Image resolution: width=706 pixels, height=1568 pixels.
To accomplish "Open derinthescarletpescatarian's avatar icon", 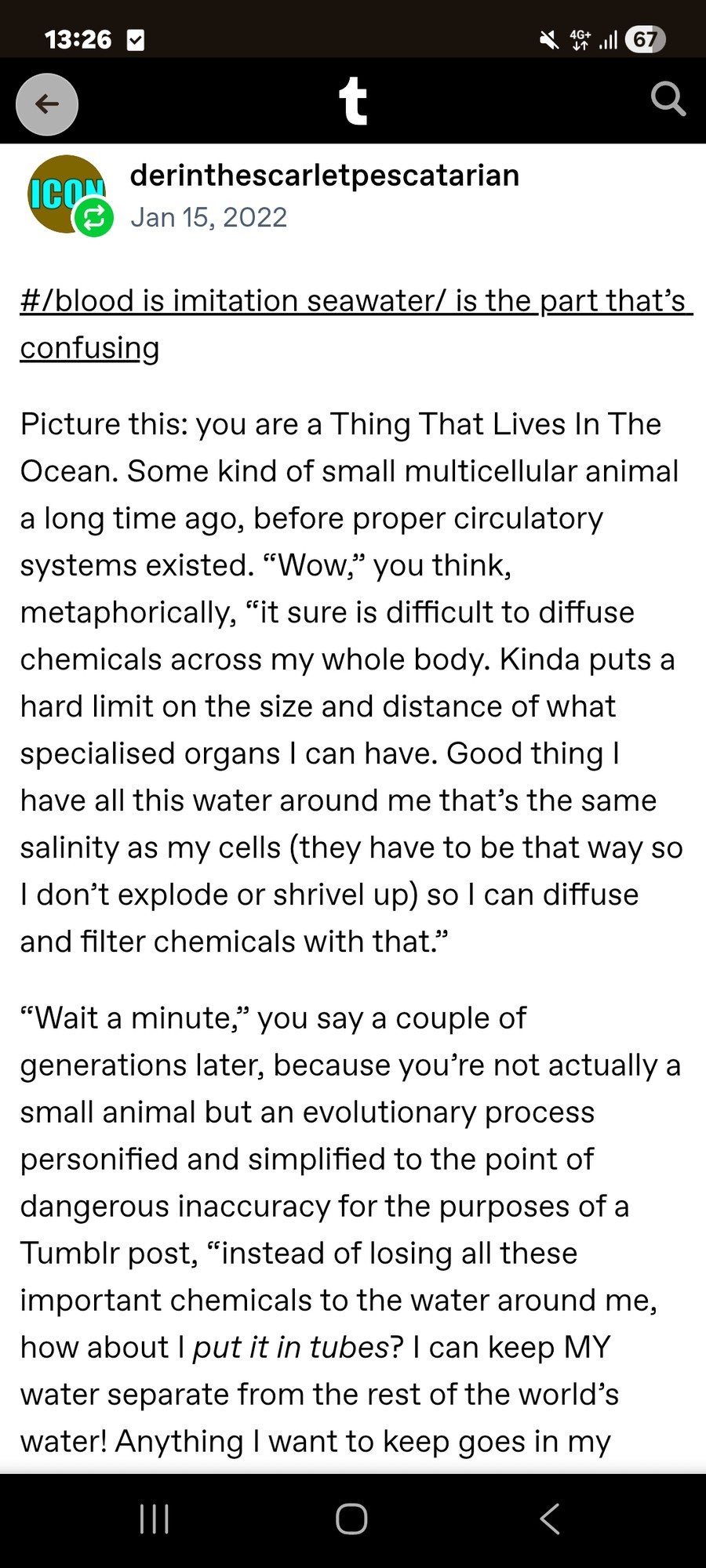I will pyautogui.click(x=66, y=194).
